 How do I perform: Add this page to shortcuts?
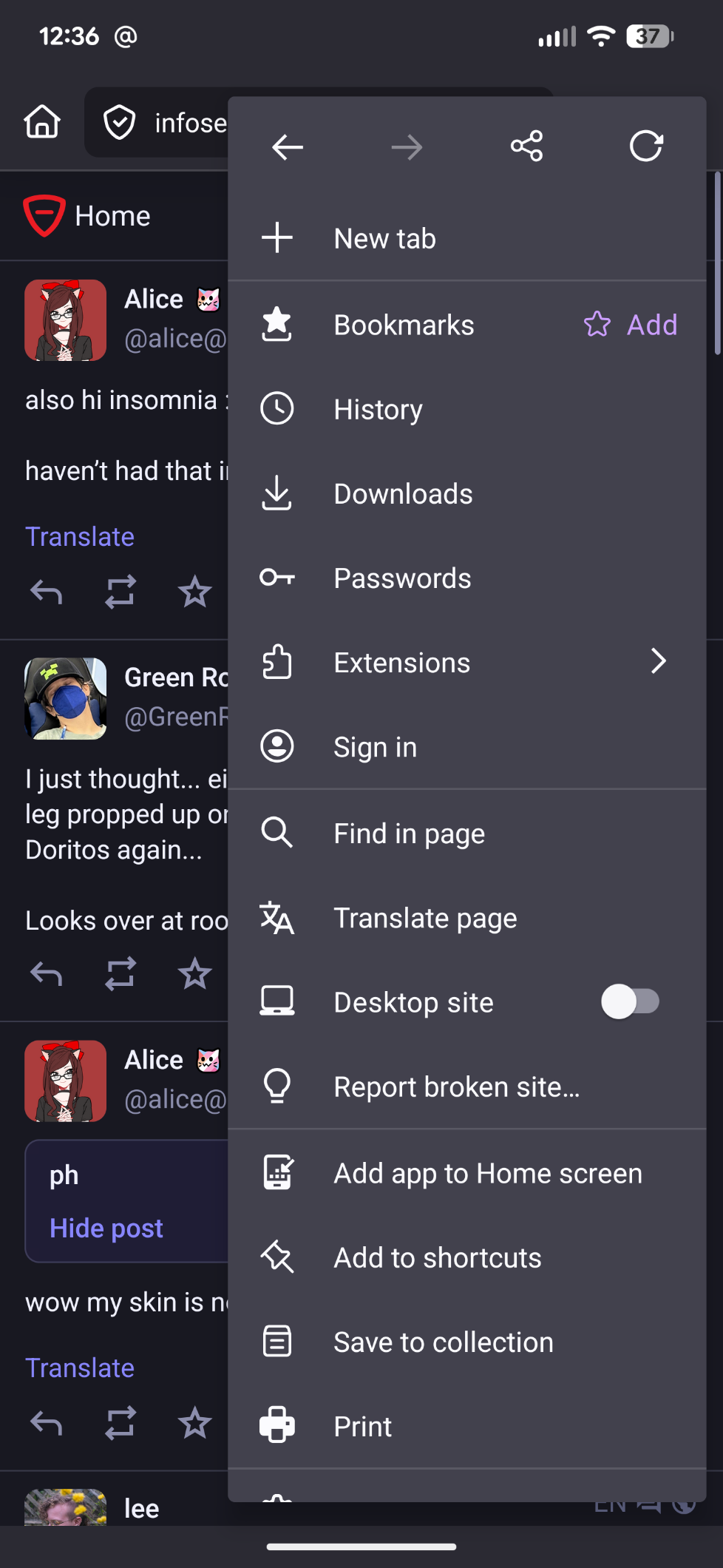(x=437, y=1258)
